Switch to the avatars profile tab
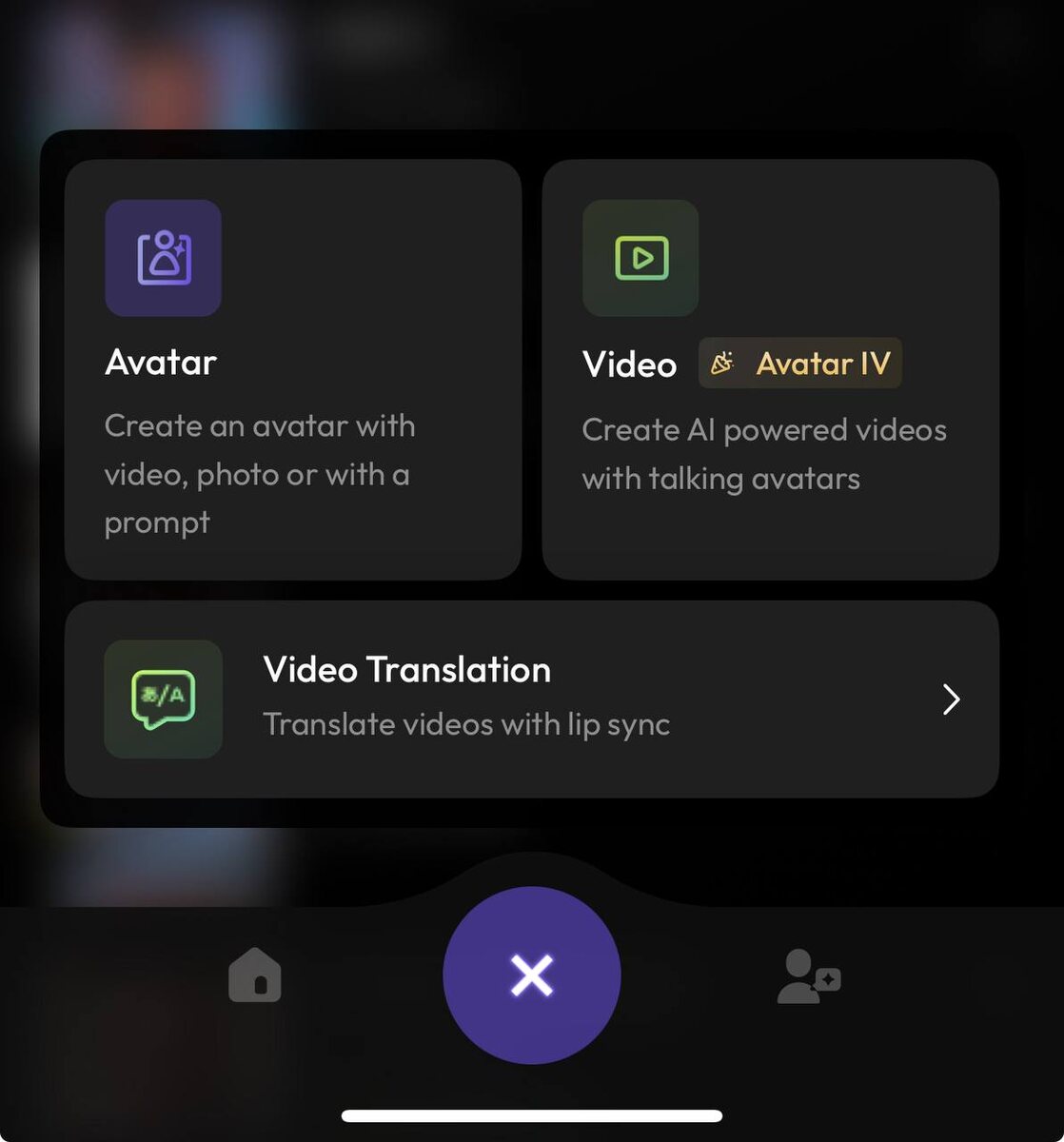This screenshot has width=1064, height=1142. coord(808,976)
